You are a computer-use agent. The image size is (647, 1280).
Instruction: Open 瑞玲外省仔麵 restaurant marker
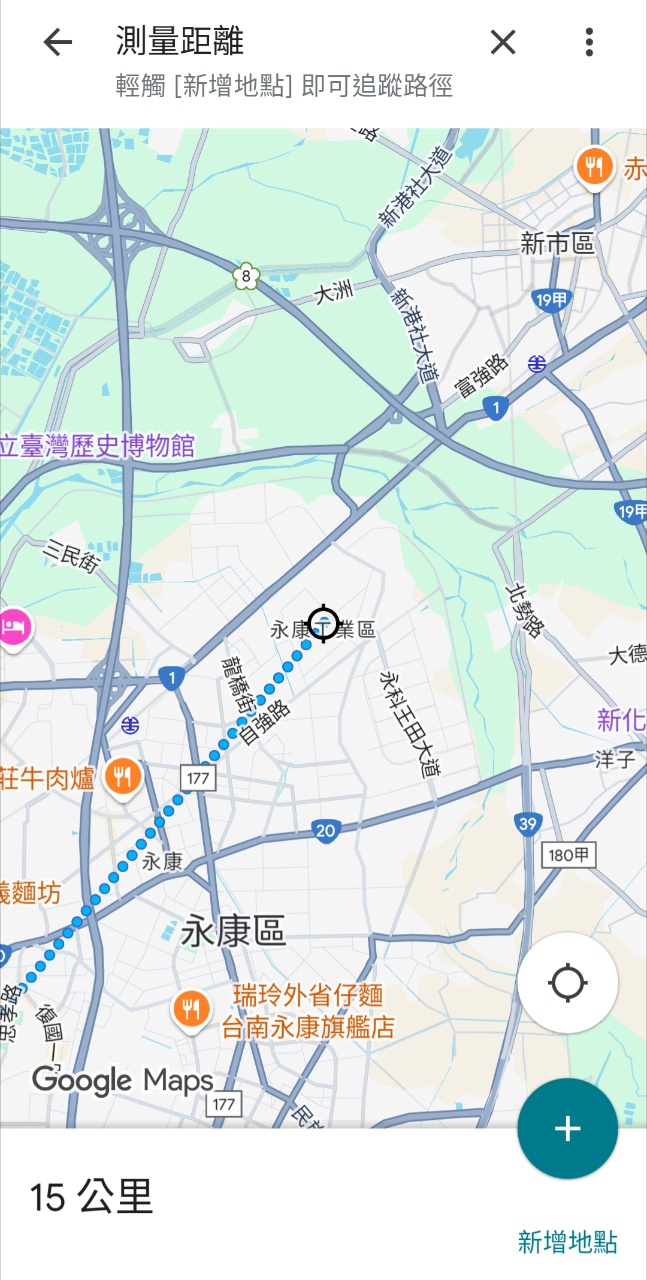pos(189,1009)
